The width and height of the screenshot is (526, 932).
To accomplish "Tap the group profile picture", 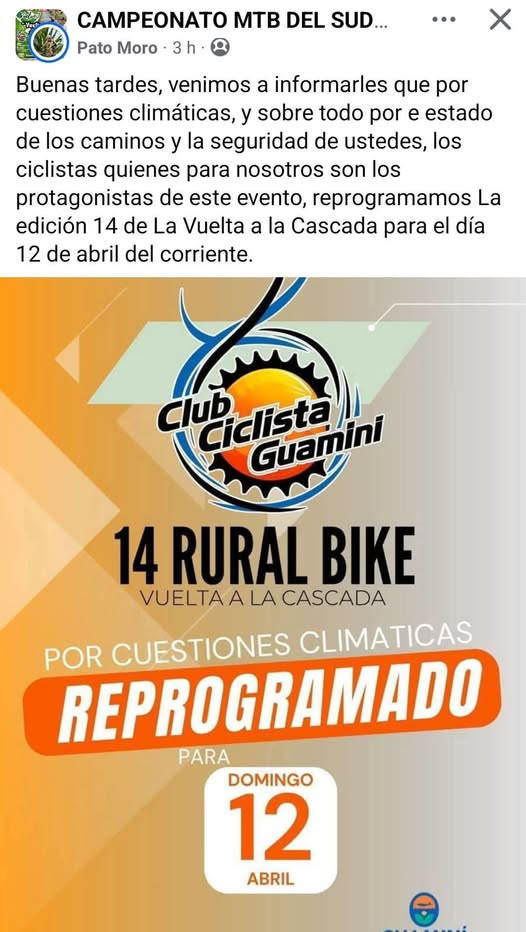I will 41,34.
